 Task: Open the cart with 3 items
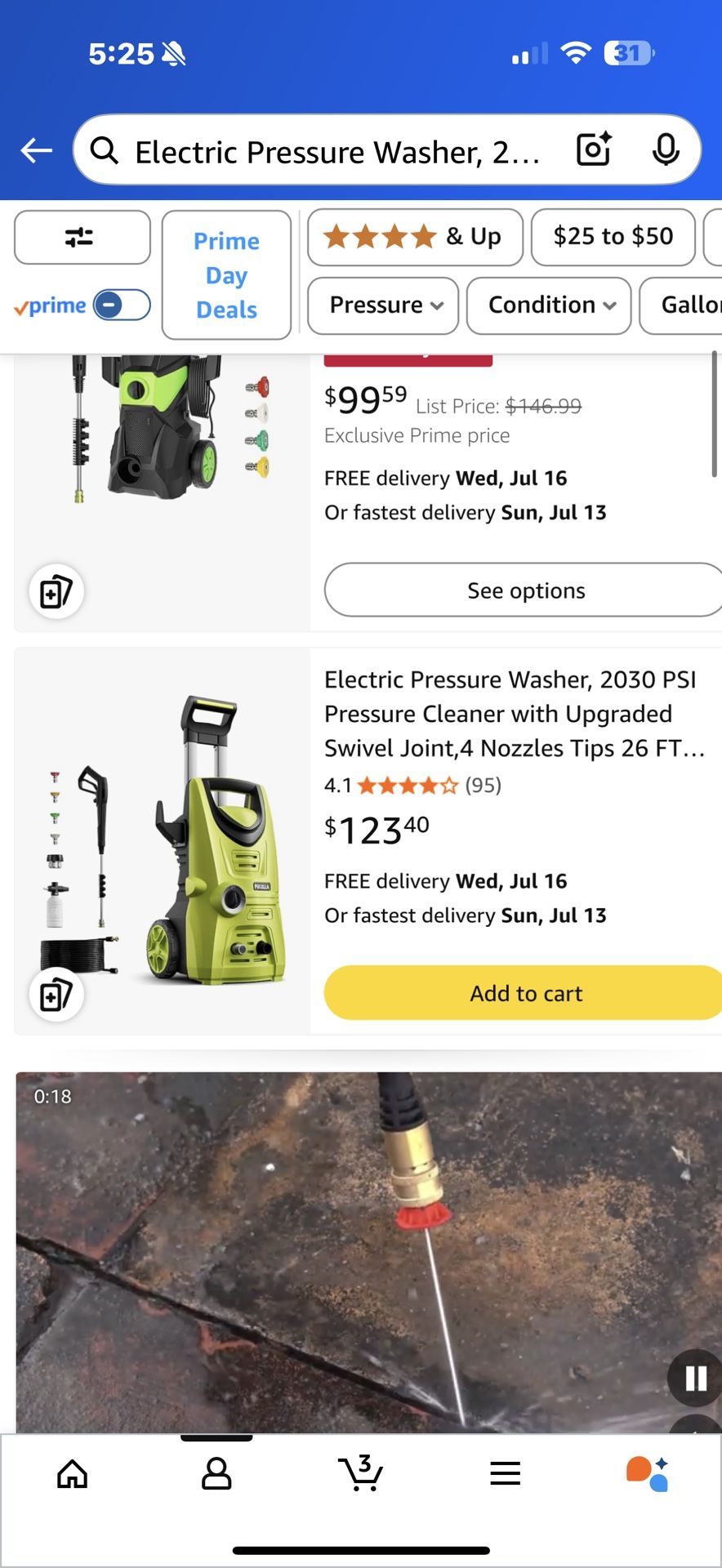(360, 1473)
